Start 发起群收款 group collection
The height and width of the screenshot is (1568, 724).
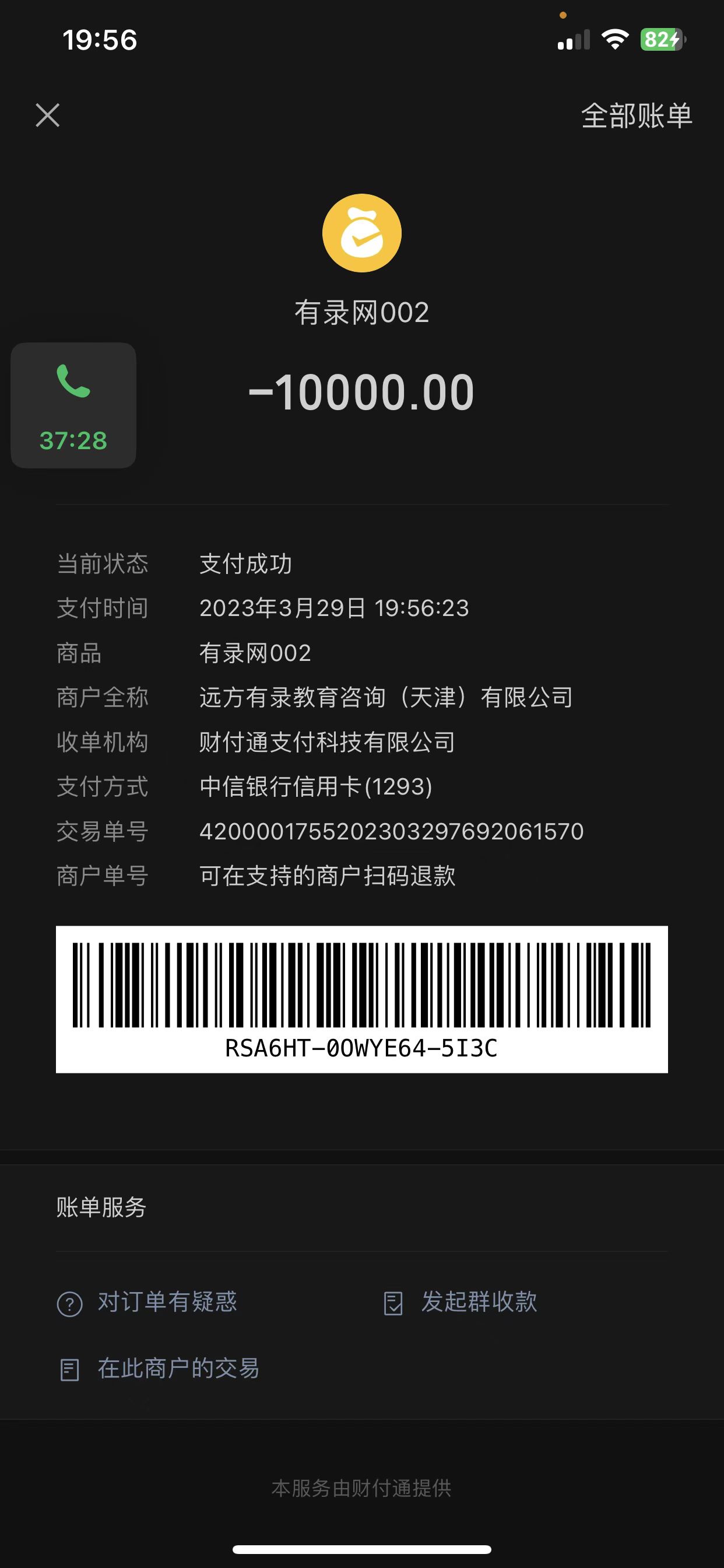[461, 1302]
